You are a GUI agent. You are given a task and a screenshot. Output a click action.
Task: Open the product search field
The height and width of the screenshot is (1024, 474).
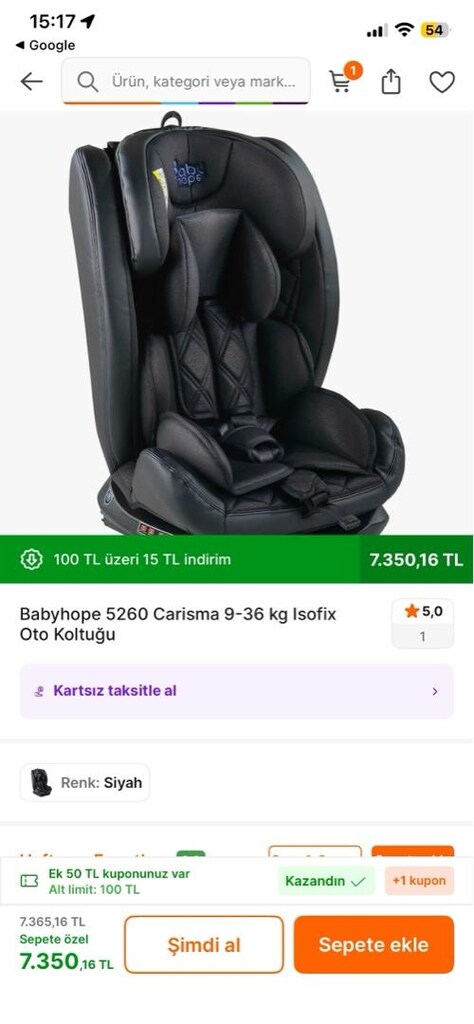point(185,81)
